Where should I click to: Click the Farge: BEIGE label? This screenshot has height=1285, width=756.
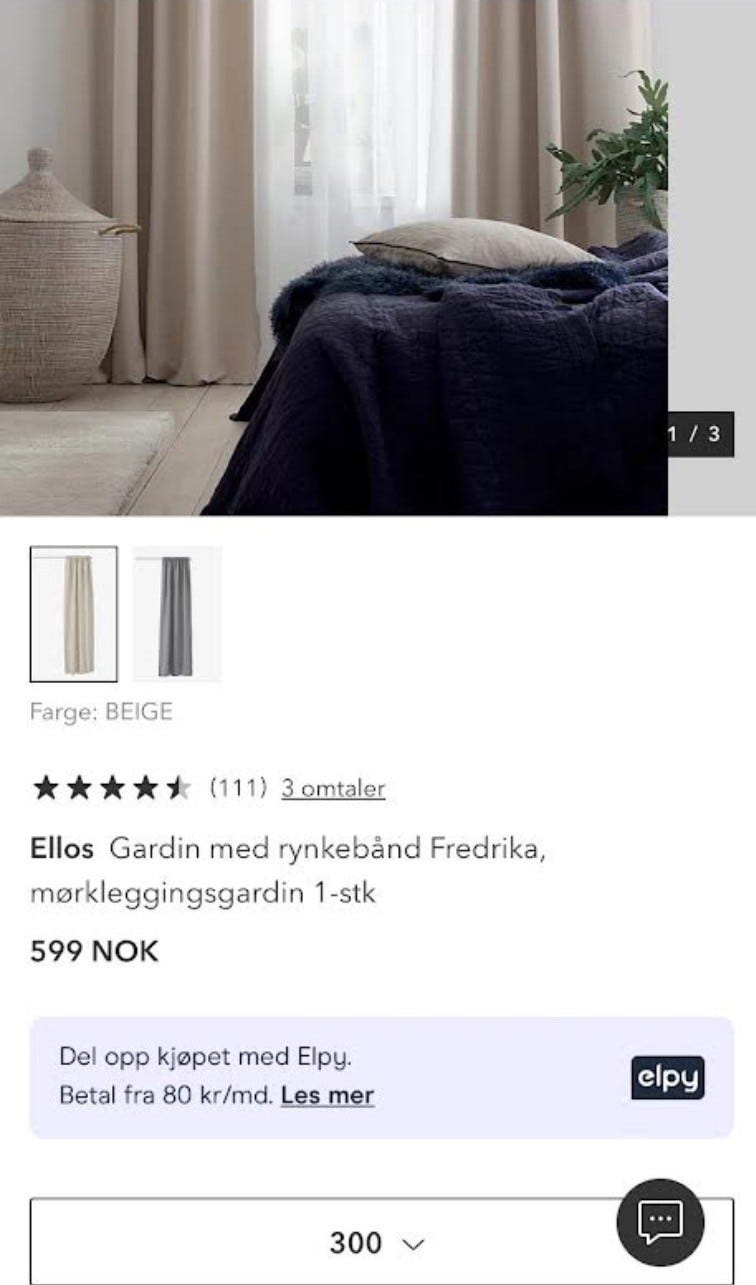(100, 713)
